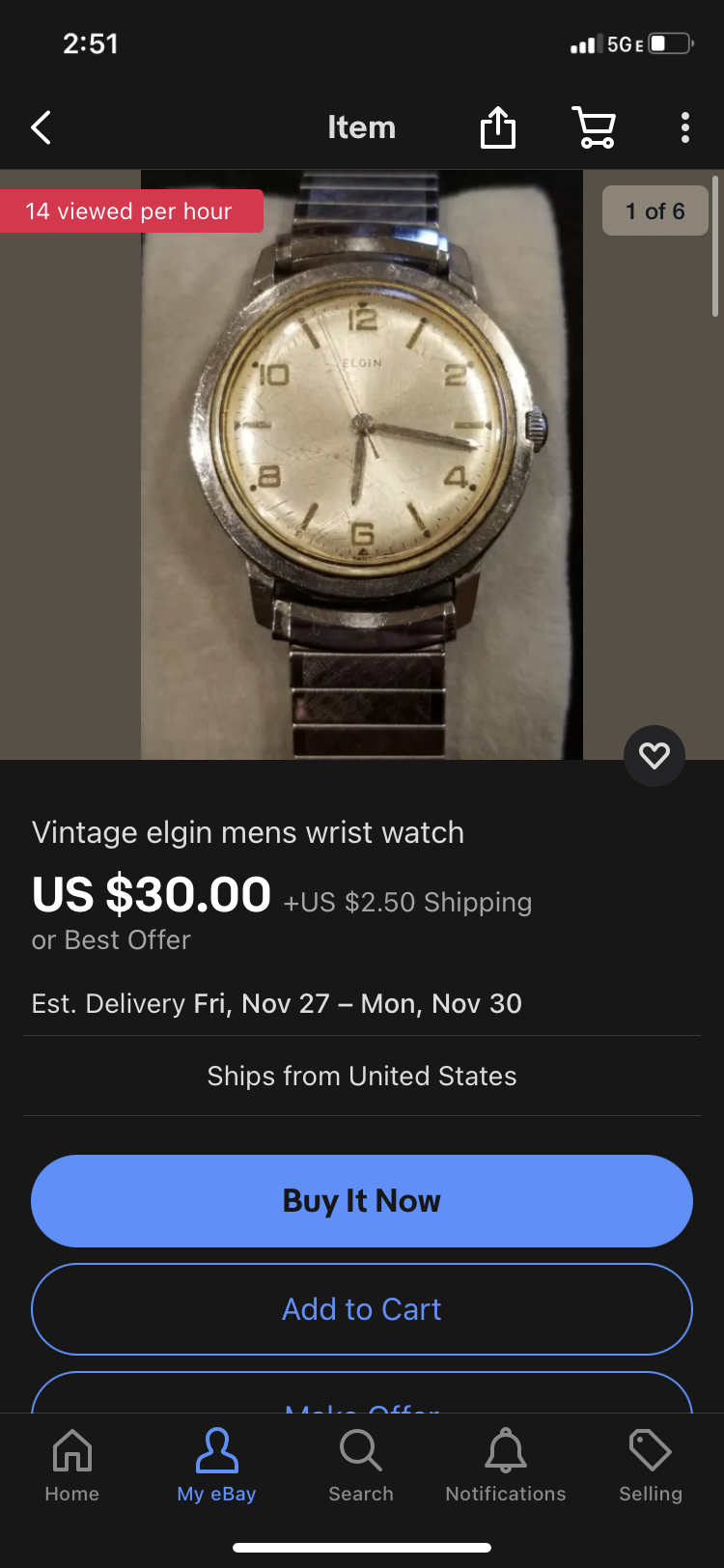Go to the Search tab

click(361, 1466)
